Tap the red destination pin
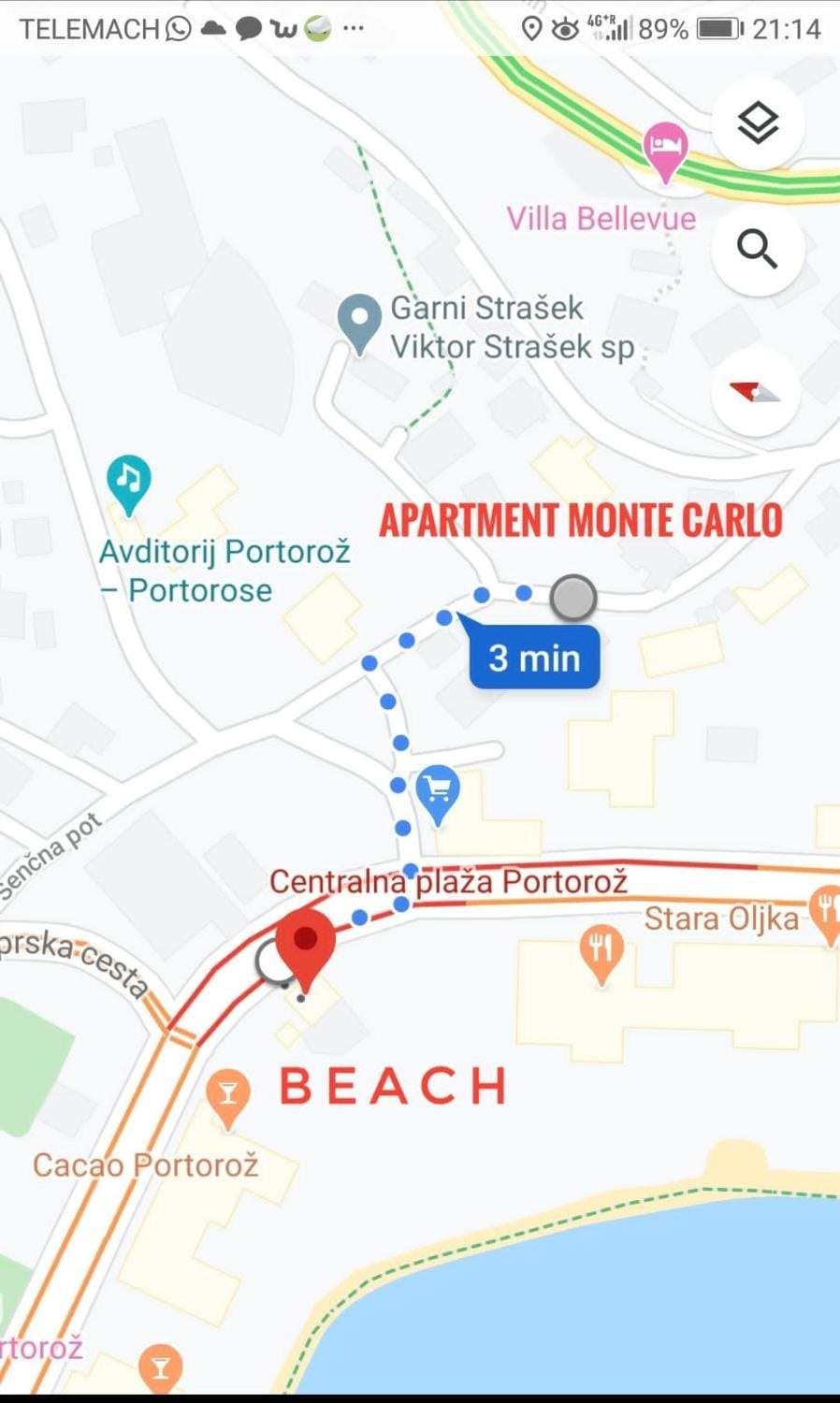 coord(306,948)
